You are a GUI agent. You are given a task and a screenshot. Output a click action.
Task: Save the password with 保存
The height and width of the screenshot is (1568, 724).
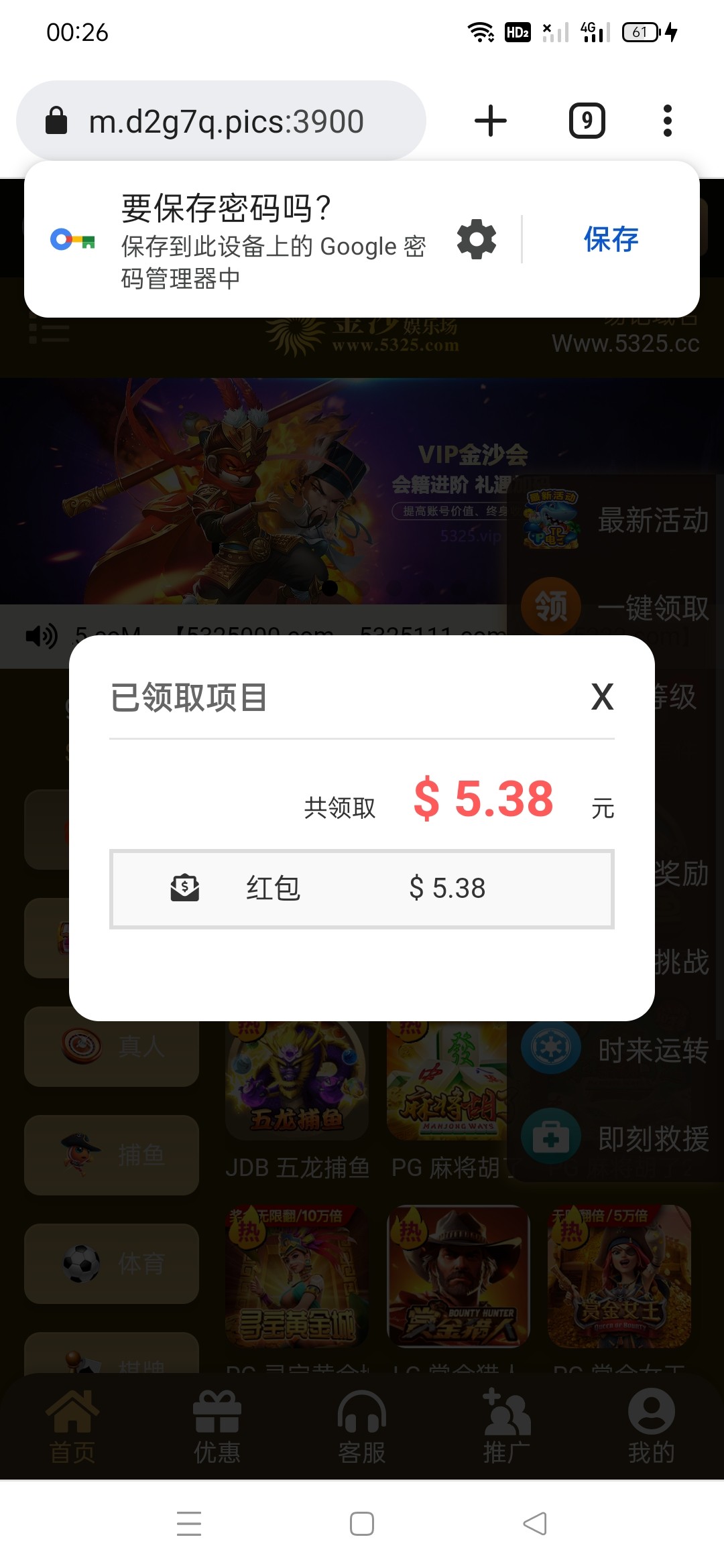point(611,239)
